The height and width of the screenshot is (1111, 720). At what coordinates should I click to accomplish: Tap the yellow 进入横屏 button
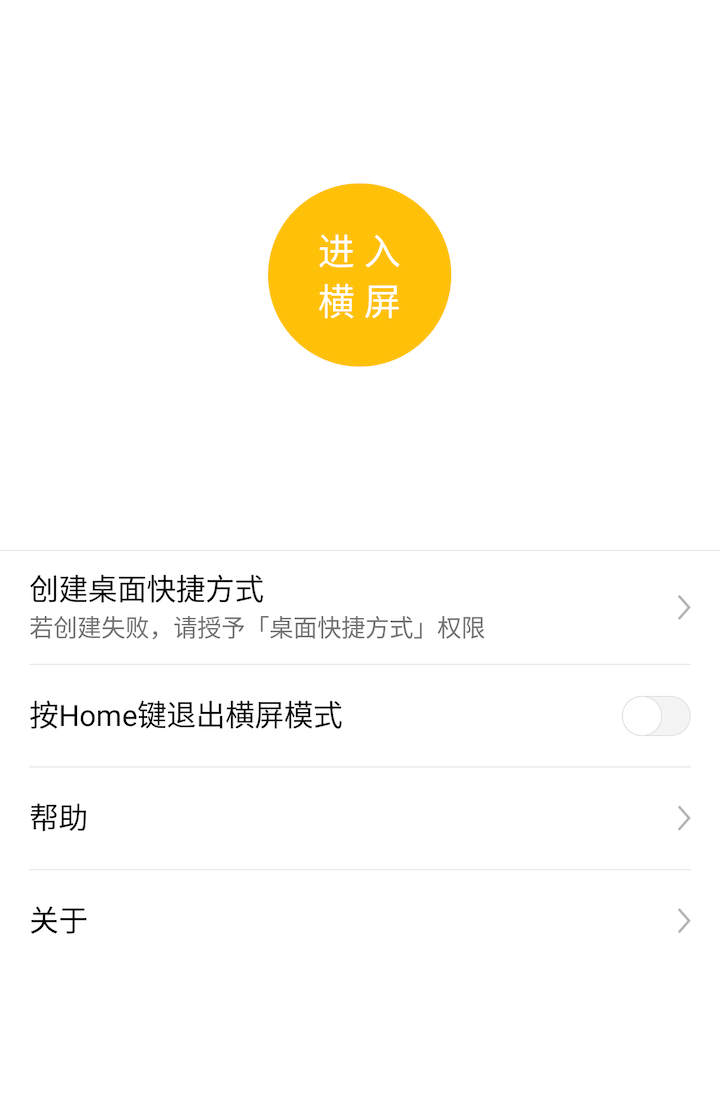(359, 275)
